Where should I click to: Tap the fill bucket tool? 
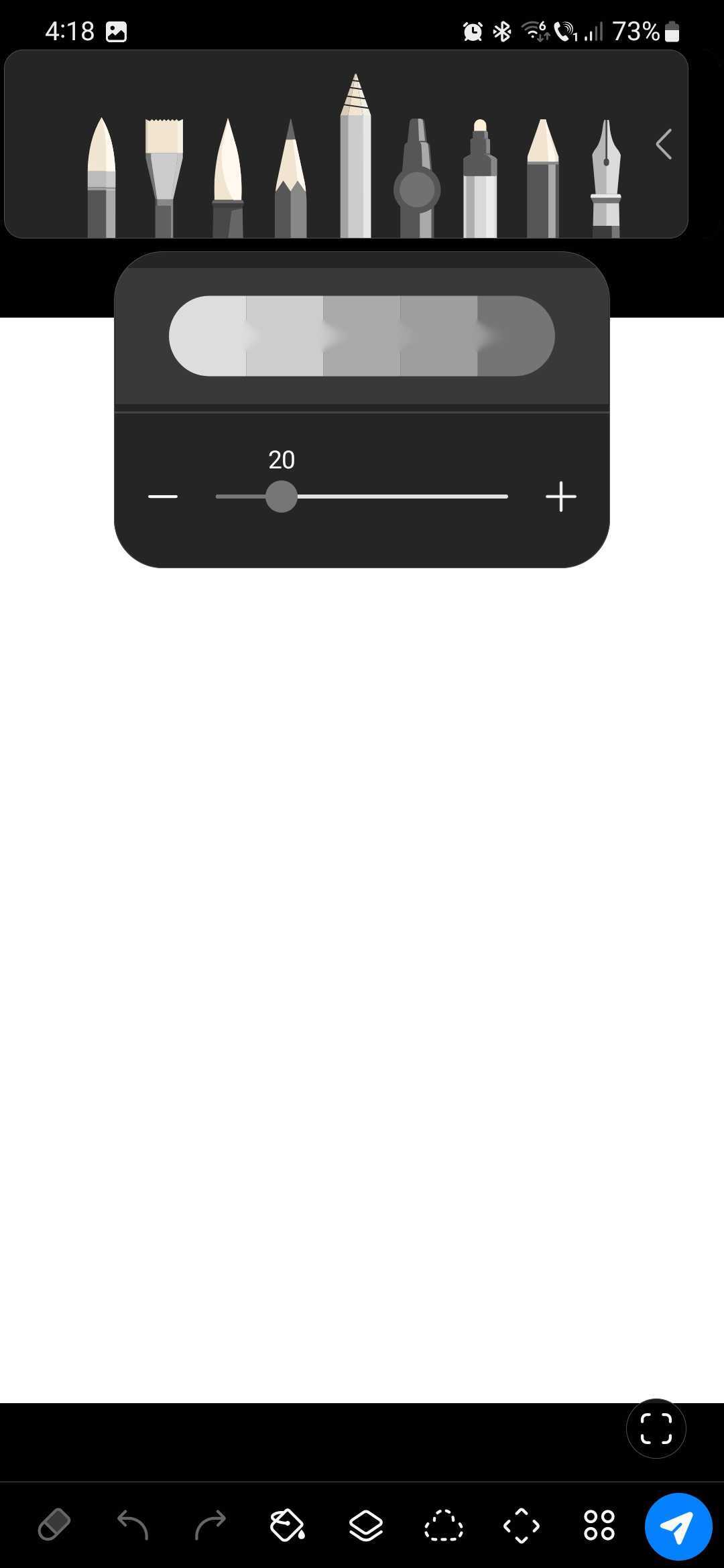(x=288, y=1526)
